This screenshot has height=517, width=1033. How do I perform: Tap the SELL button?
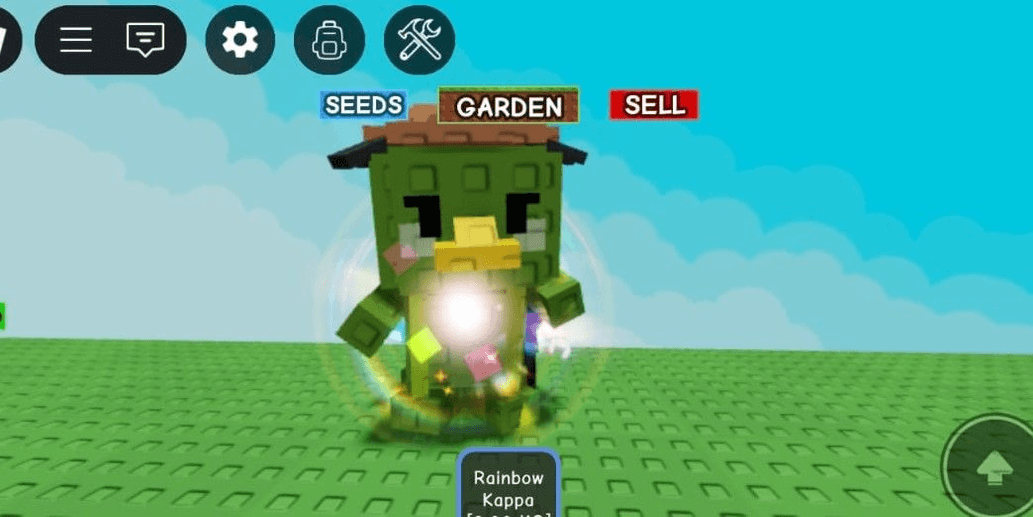pos(654,105)
